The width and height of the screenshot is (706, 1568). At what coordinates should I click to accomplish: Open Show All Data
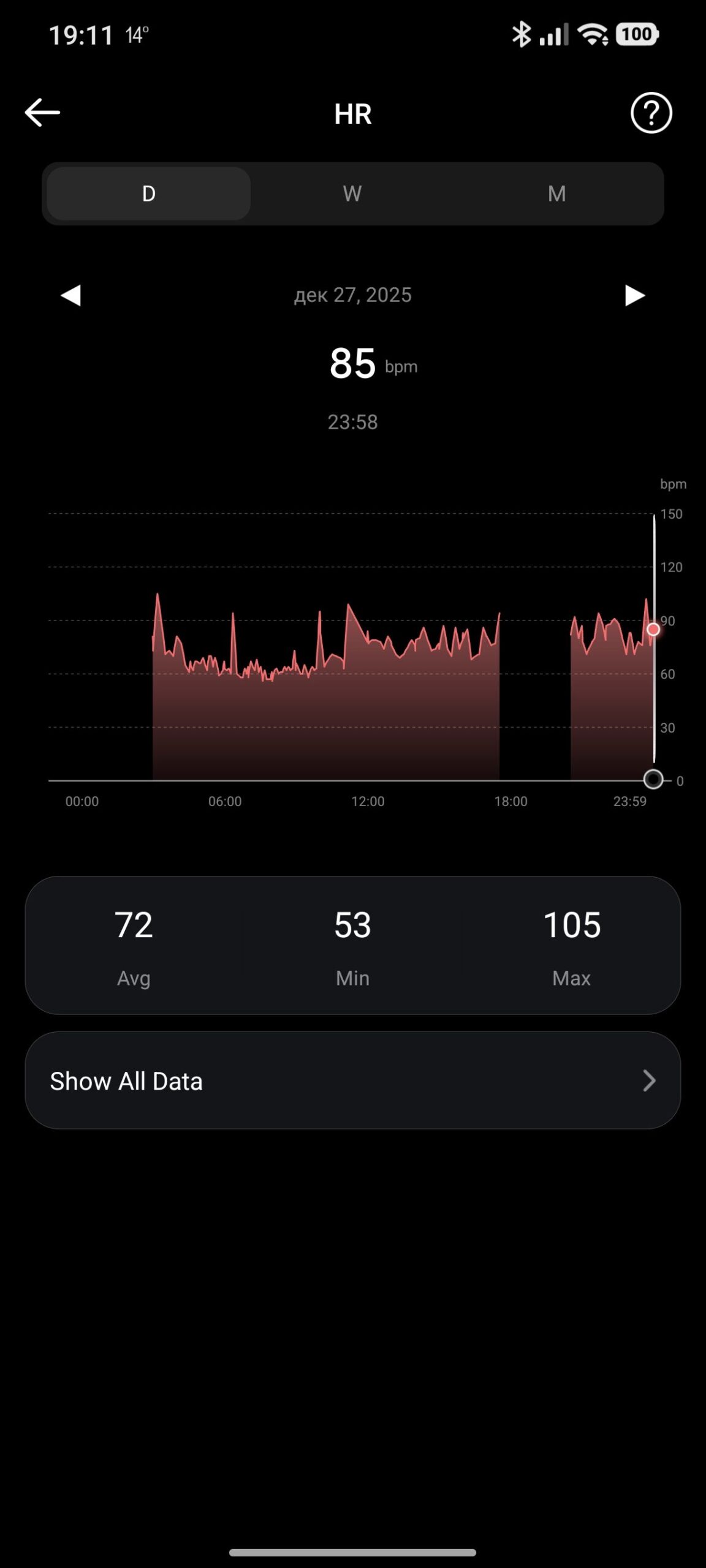click(x=352, y=1080)
